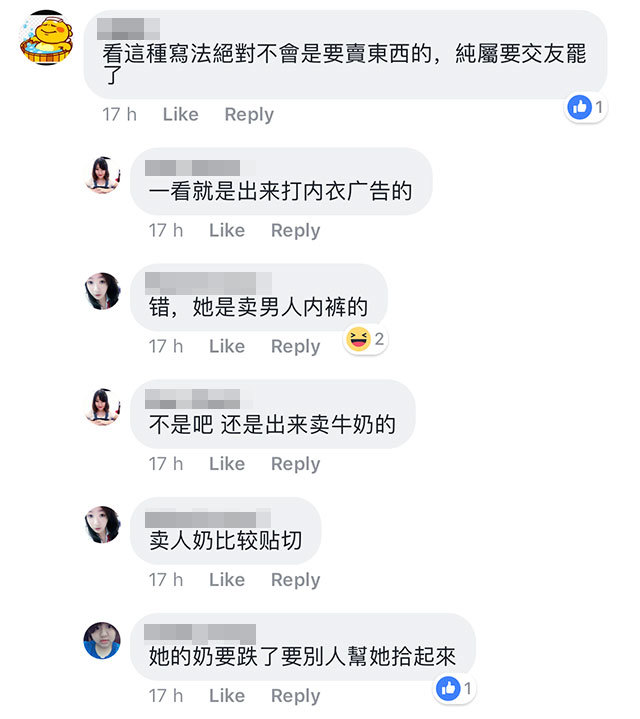This screenshot has width=640, height=719.
Task: Like the comment ending with 純屬要交友罷了
Action: (x=180, y=114)
